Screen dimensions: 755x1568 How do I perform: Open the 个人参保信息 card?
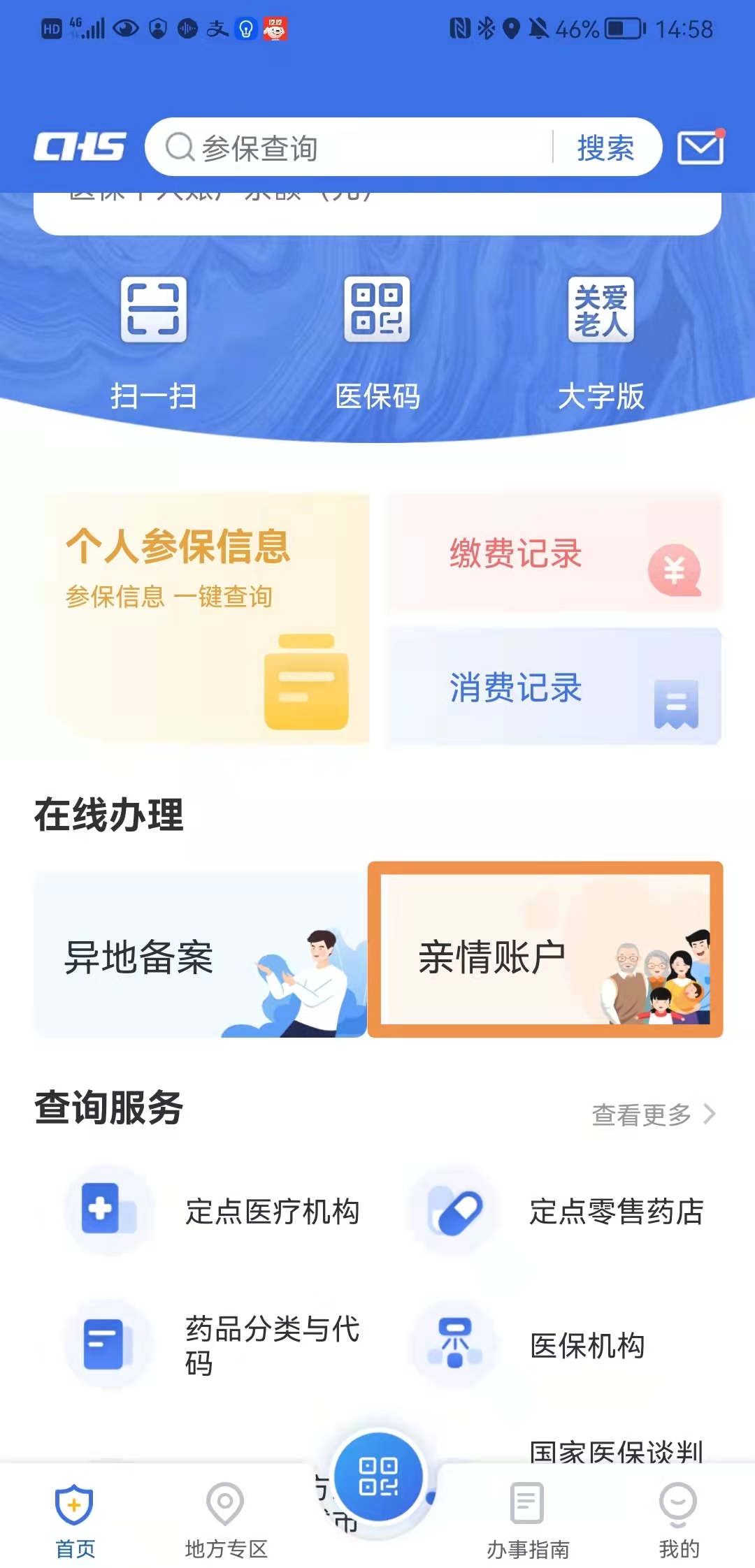coord(203,618)
